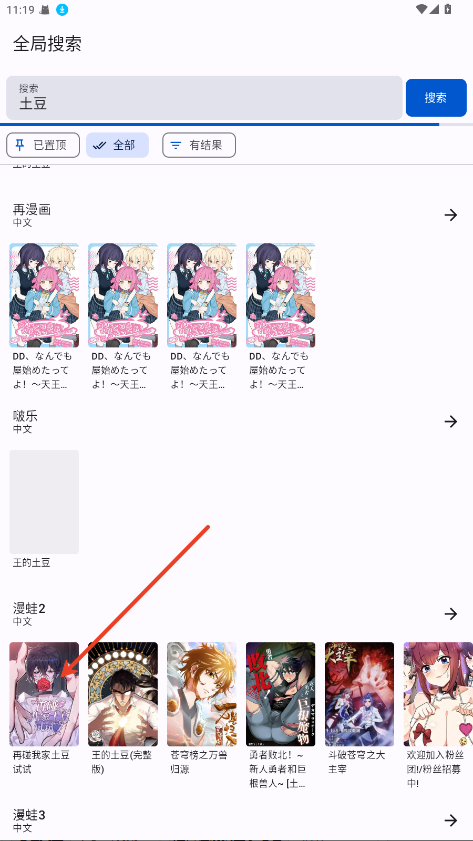Select the 有结果 filter chip

tap(199, 145)
